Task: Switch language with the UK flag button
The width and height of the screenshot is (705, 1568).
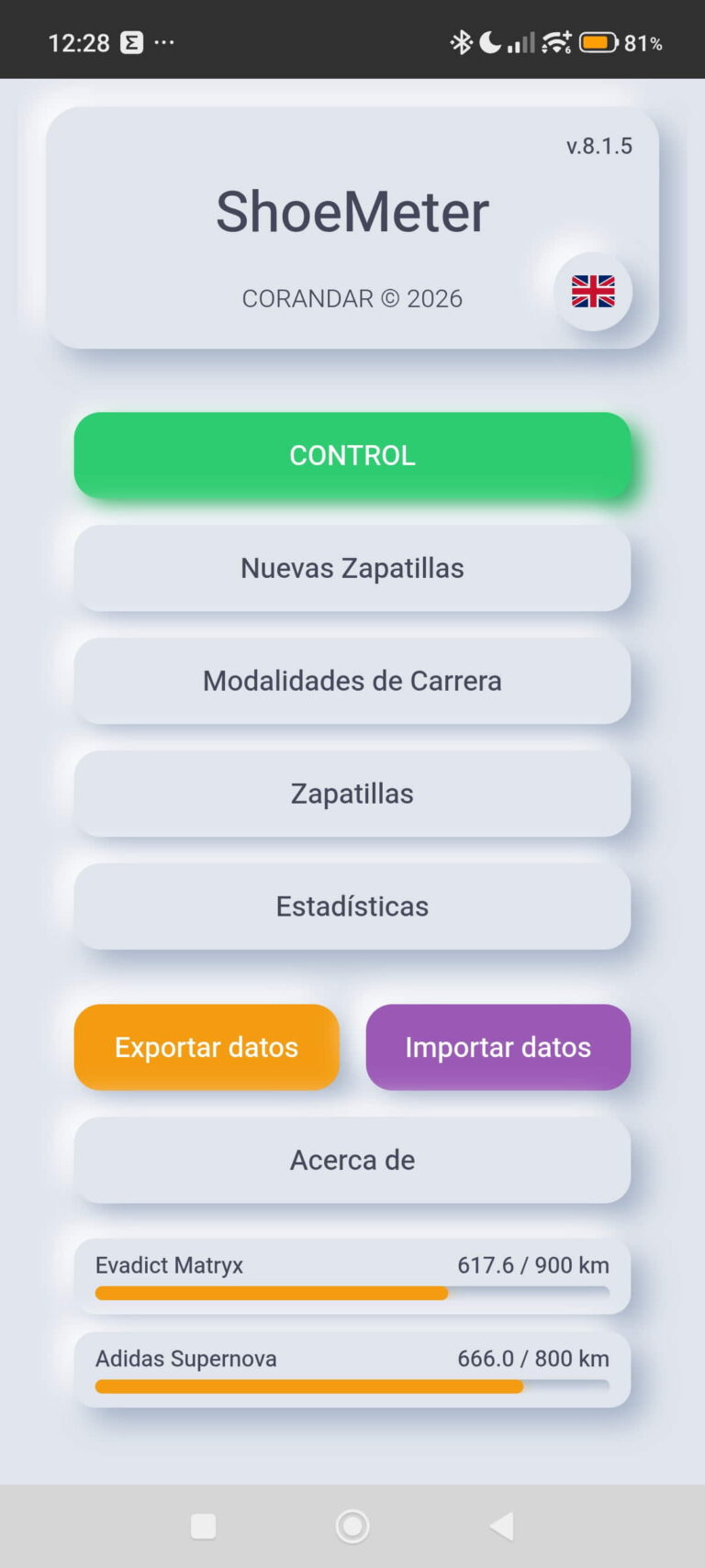Action: (x=593, y=291)
